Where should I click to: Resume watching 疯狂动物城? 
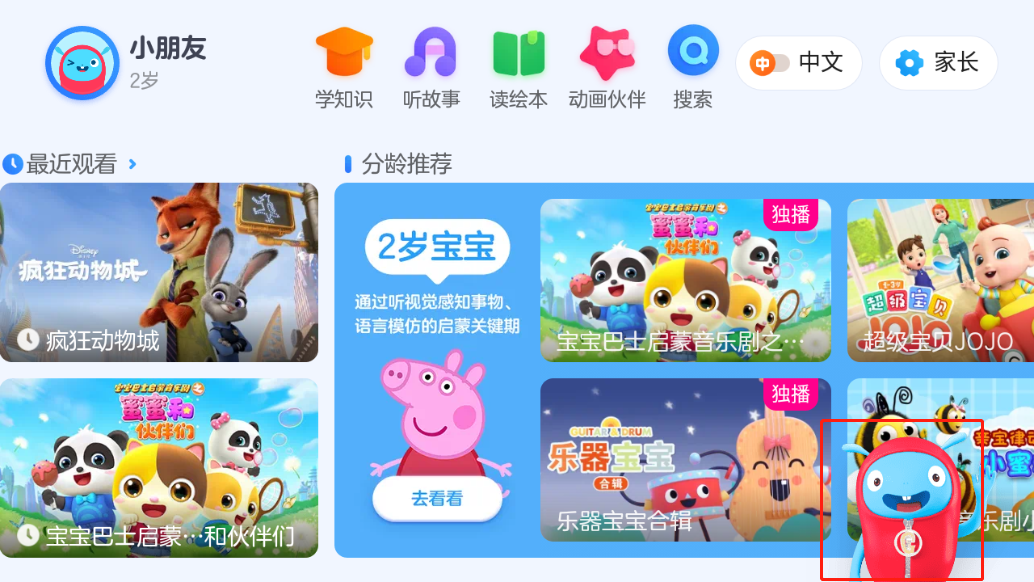(159, 272)
